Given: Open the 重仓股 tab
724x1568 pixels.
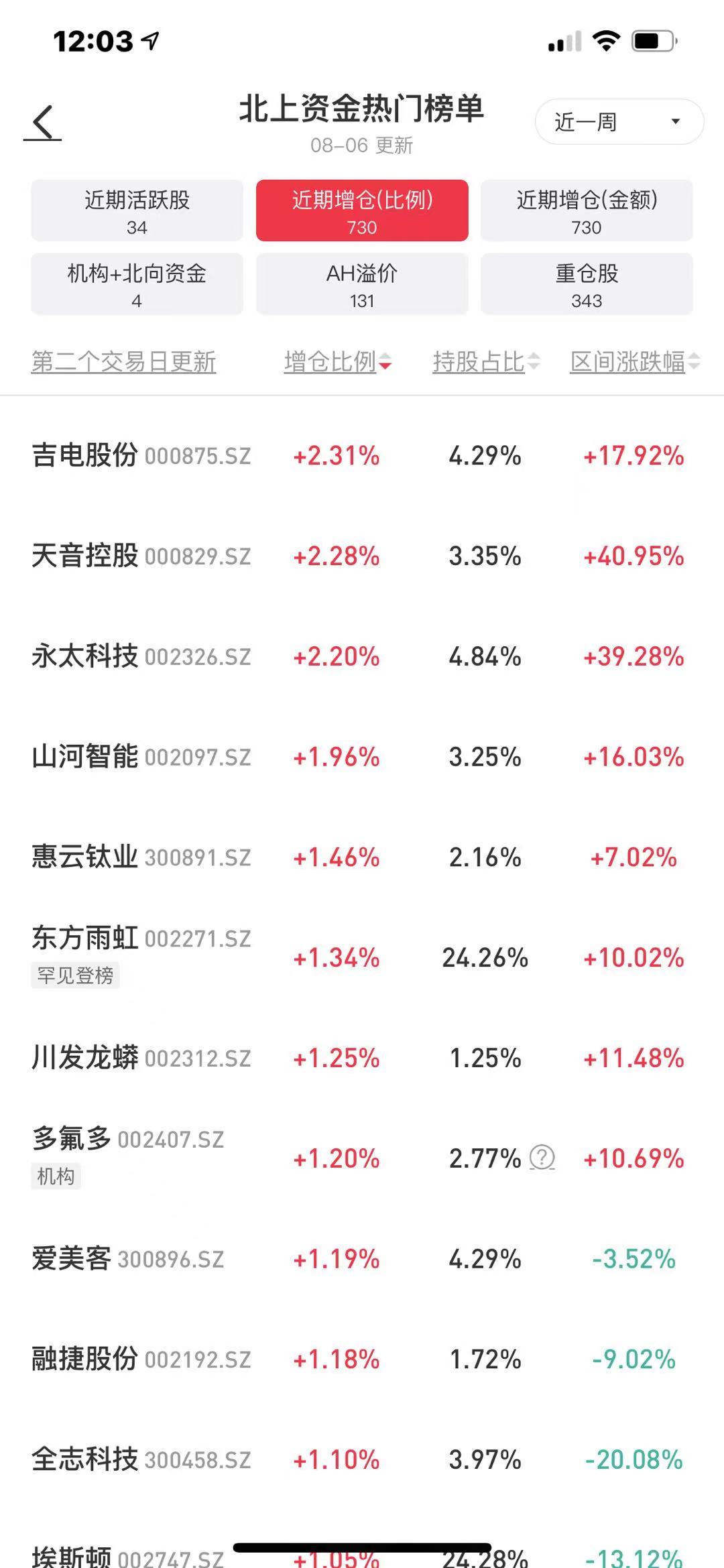Looking at the screenshot, I should 587,284.
